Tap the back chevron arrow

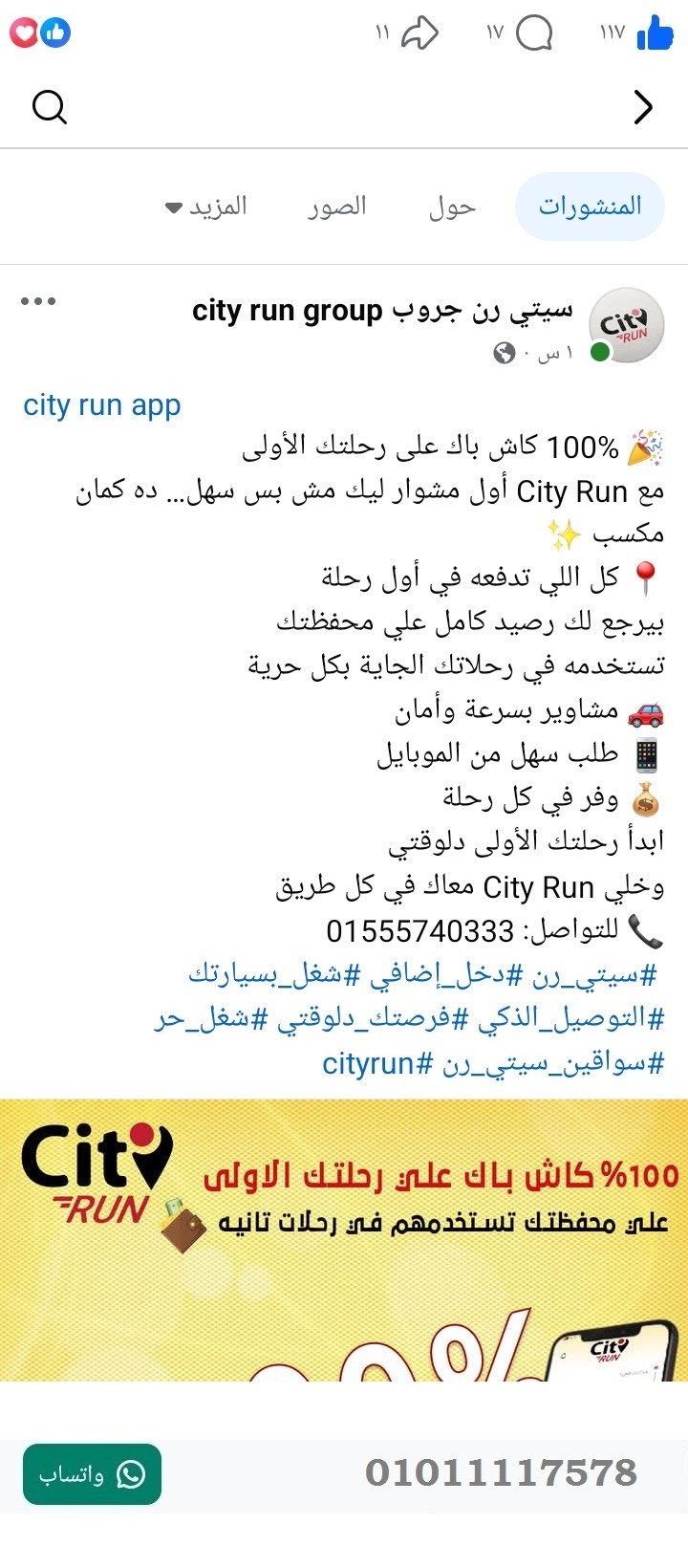click(644, 108)
